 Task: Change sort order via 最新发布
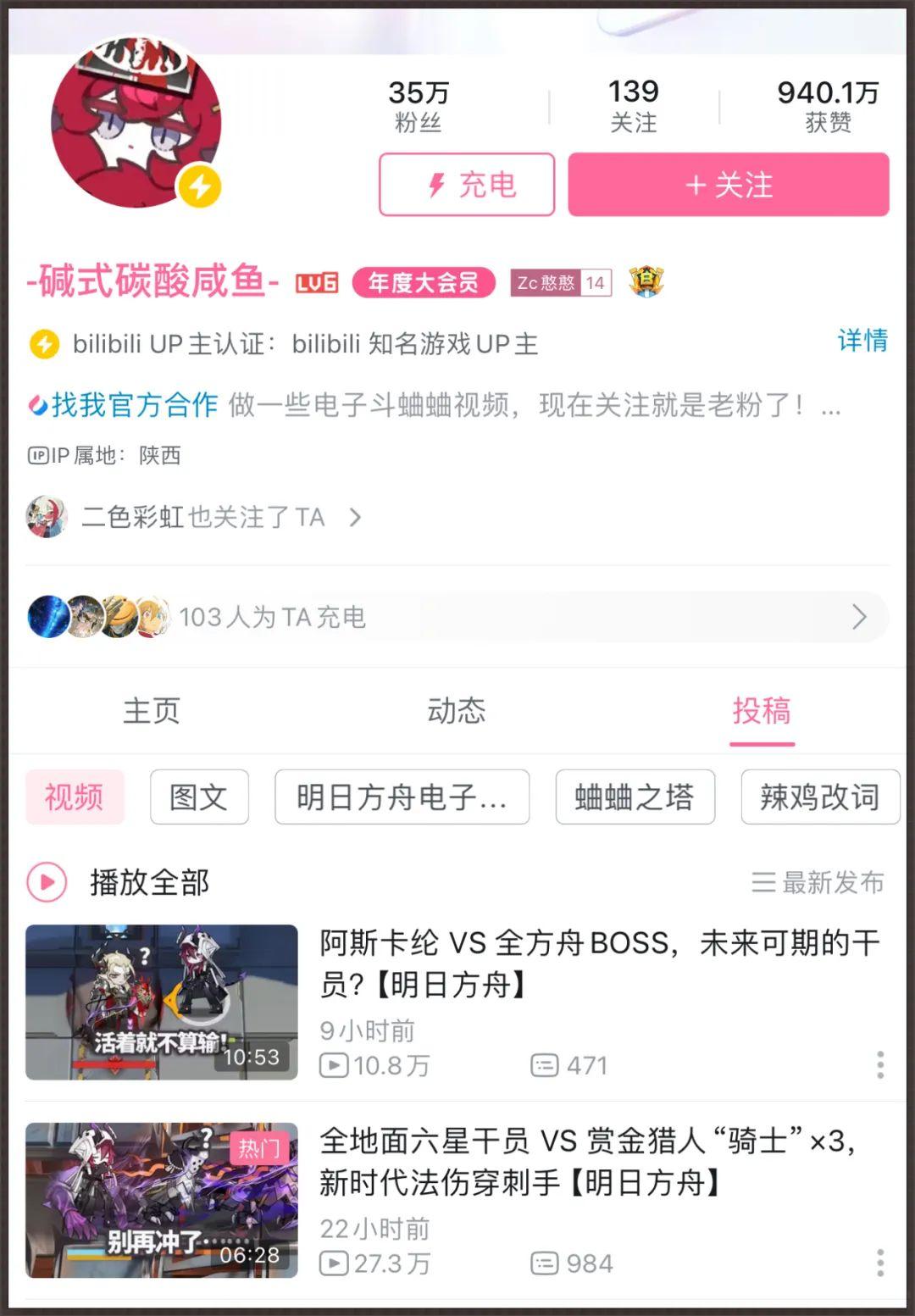[818, 882]
